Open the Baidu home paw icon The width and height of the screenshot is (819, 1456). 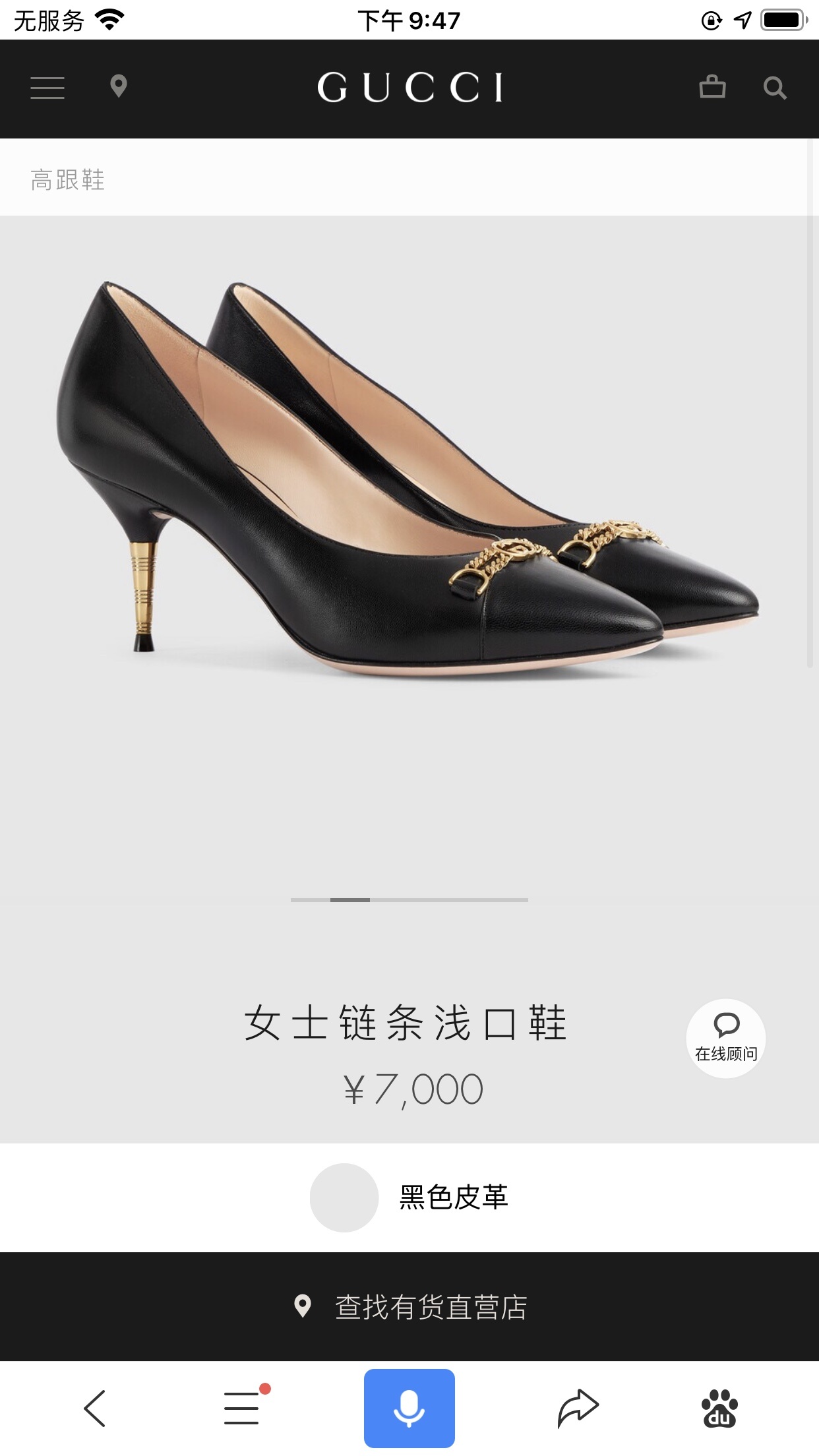(x=719, y=1408)
